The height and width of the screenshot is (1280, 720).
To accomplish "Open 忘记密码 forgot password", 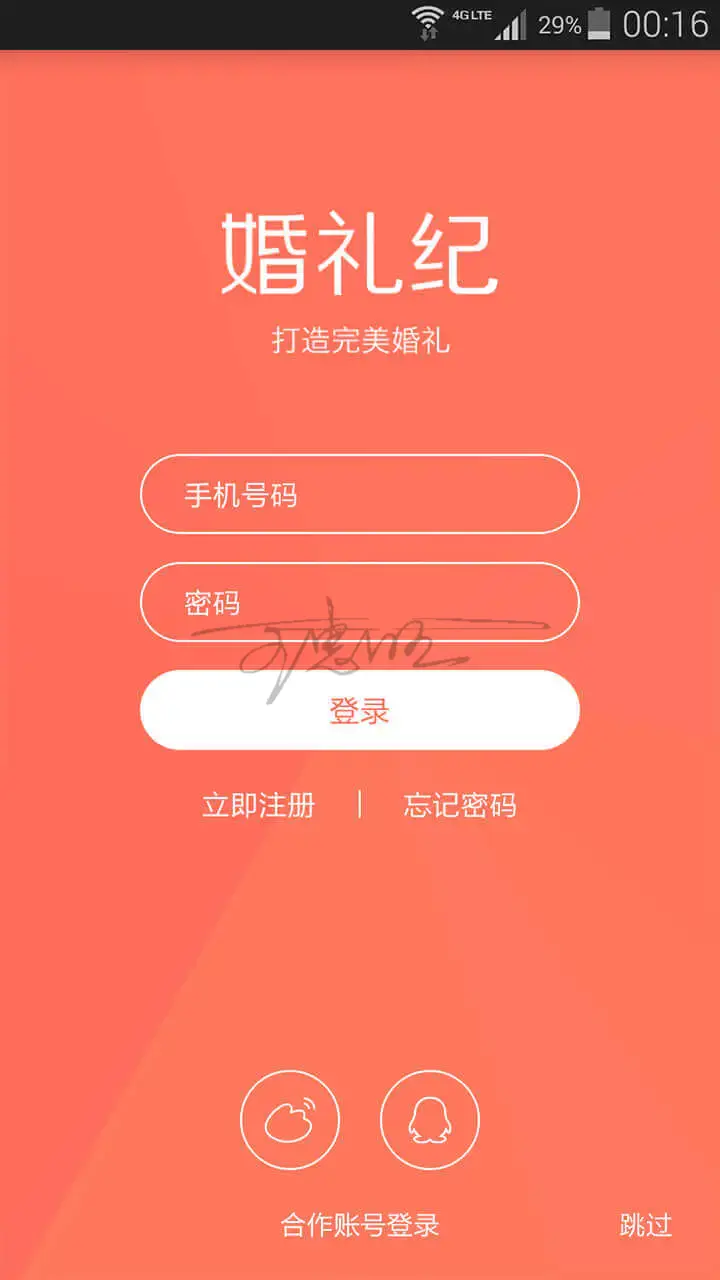I will pyautogui.click(x=460, y=805).
